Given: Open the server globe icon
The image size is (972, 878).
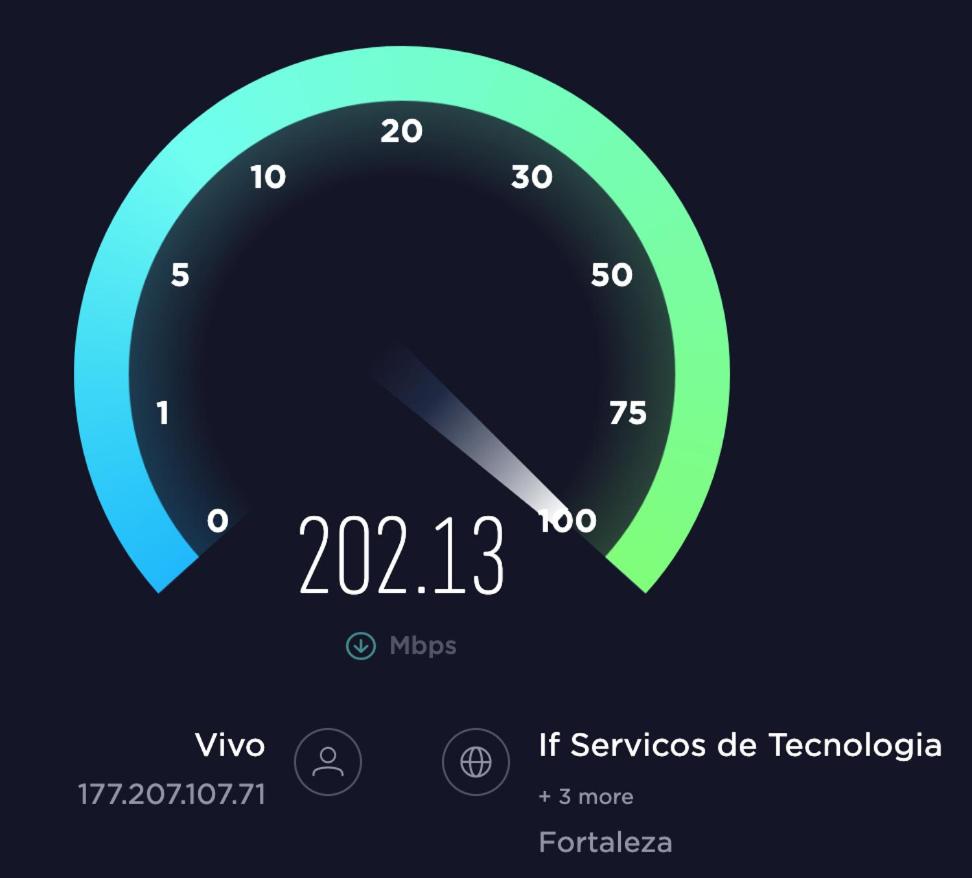Looking at the screenshot, I should [x=475, y=763].
